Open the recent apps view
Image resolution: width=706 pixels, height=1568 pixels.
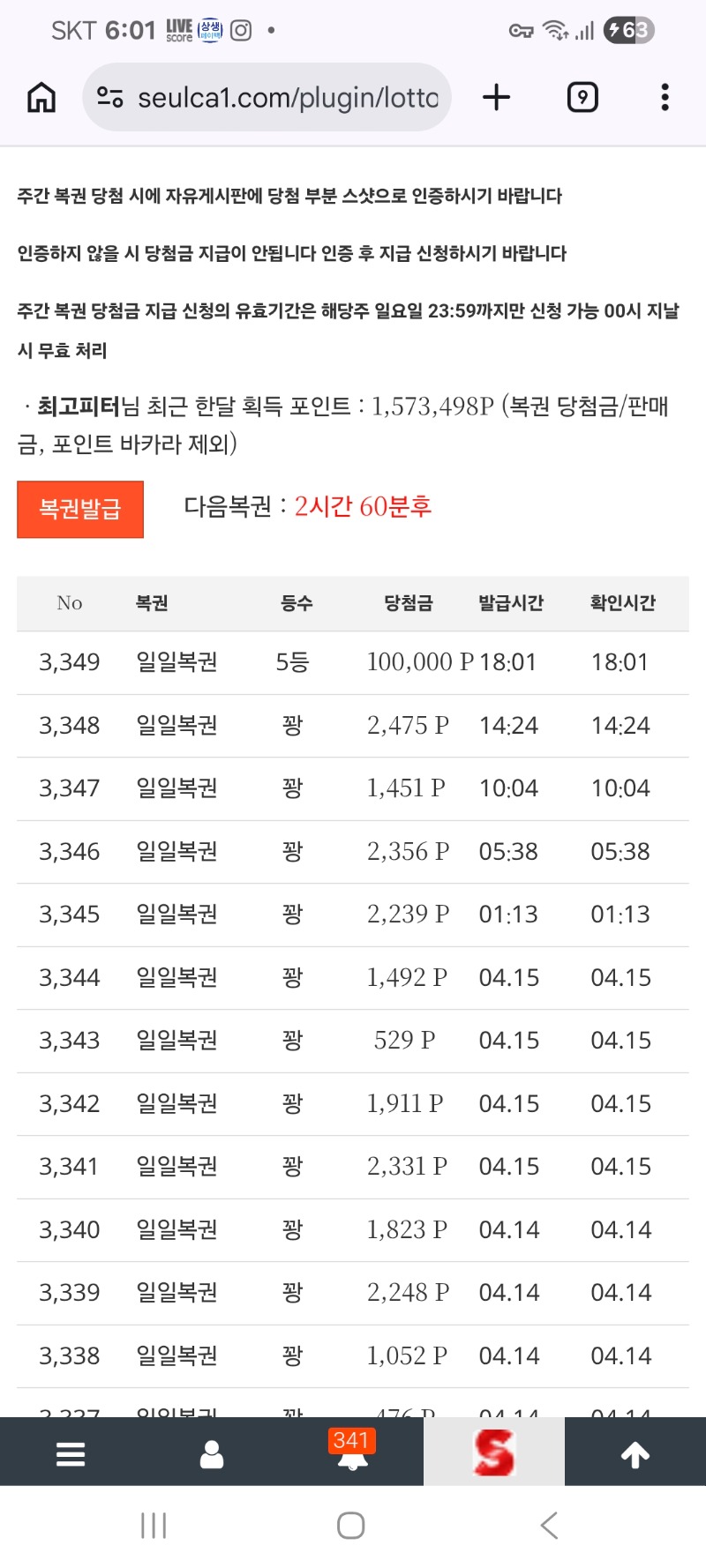pos(154,1525)
